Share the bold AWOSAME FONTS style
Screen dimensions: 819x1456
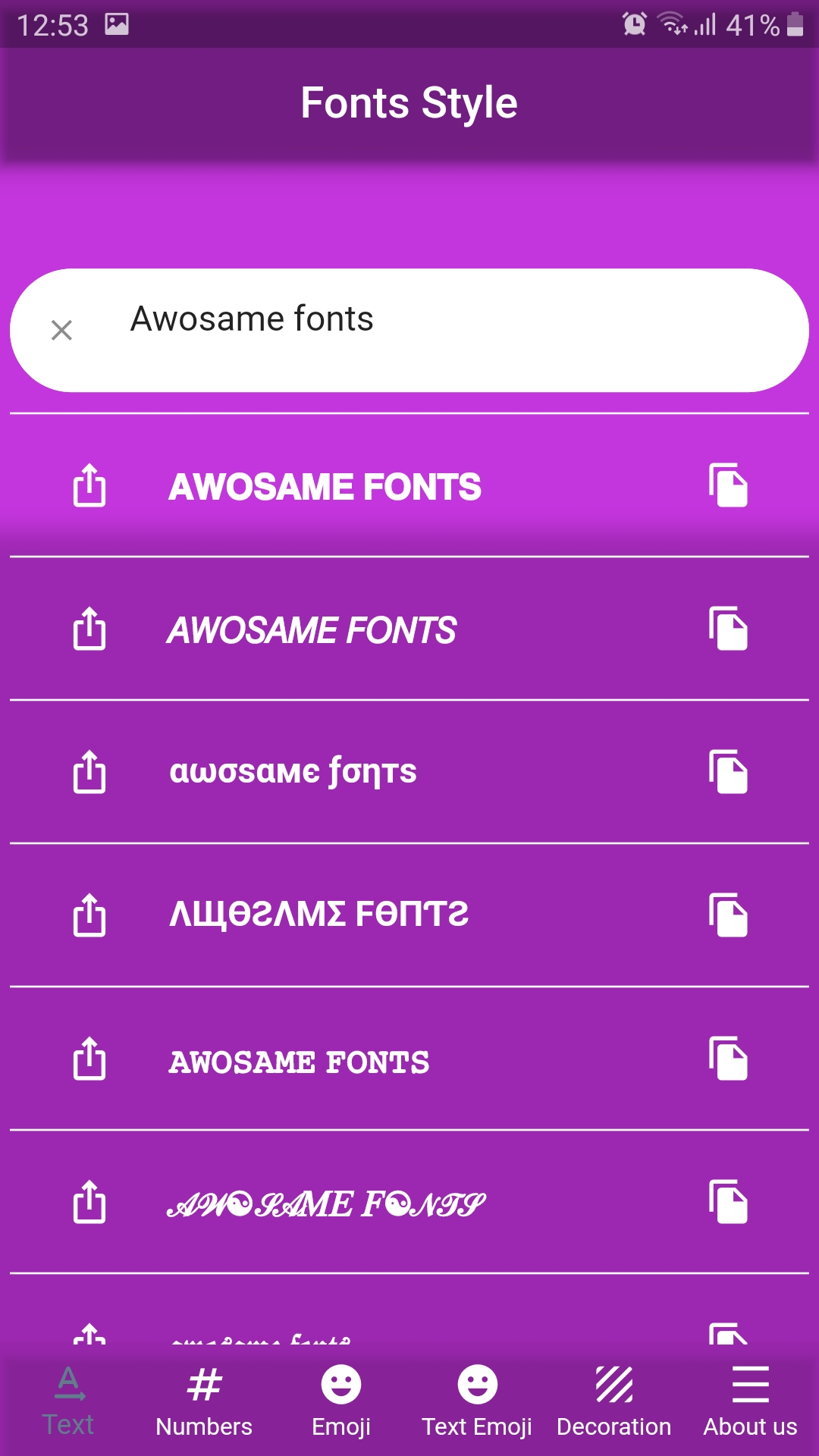(x=90, y=486)
